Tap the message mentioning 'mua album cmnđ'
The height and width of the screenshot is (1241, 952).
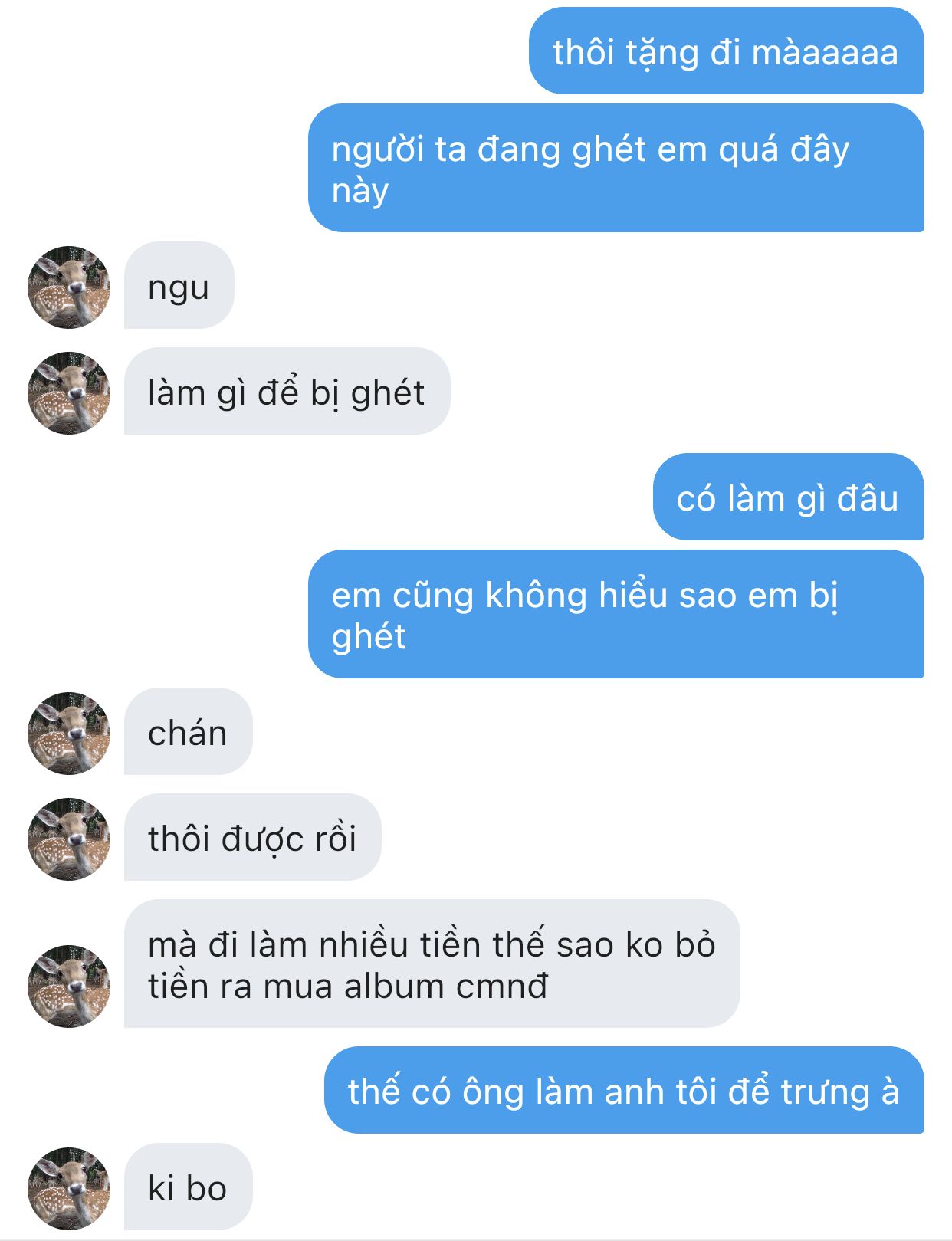pyautogui.click(x=432, y=964)
